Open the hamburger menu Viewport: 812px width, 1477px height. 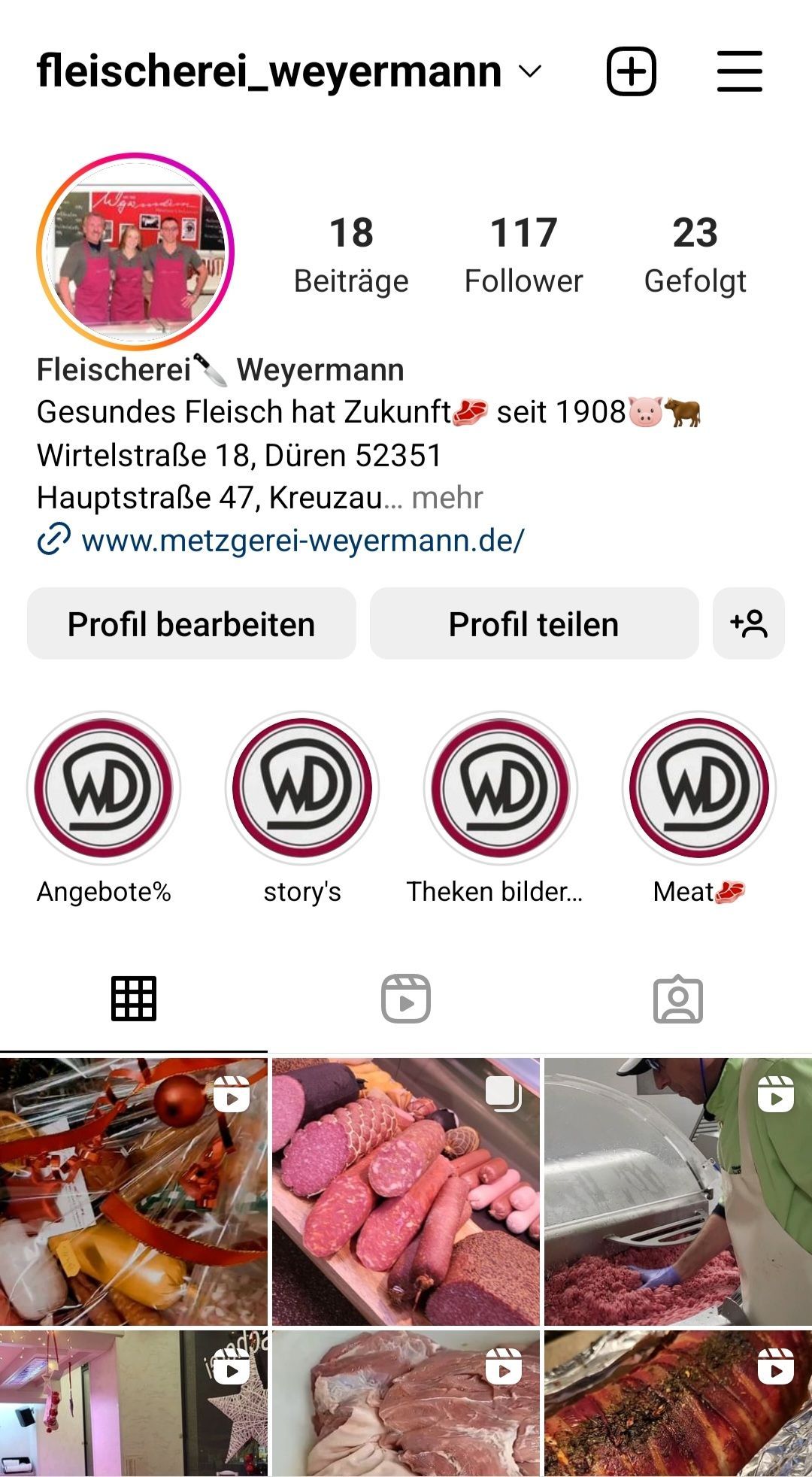coord(739,72)
